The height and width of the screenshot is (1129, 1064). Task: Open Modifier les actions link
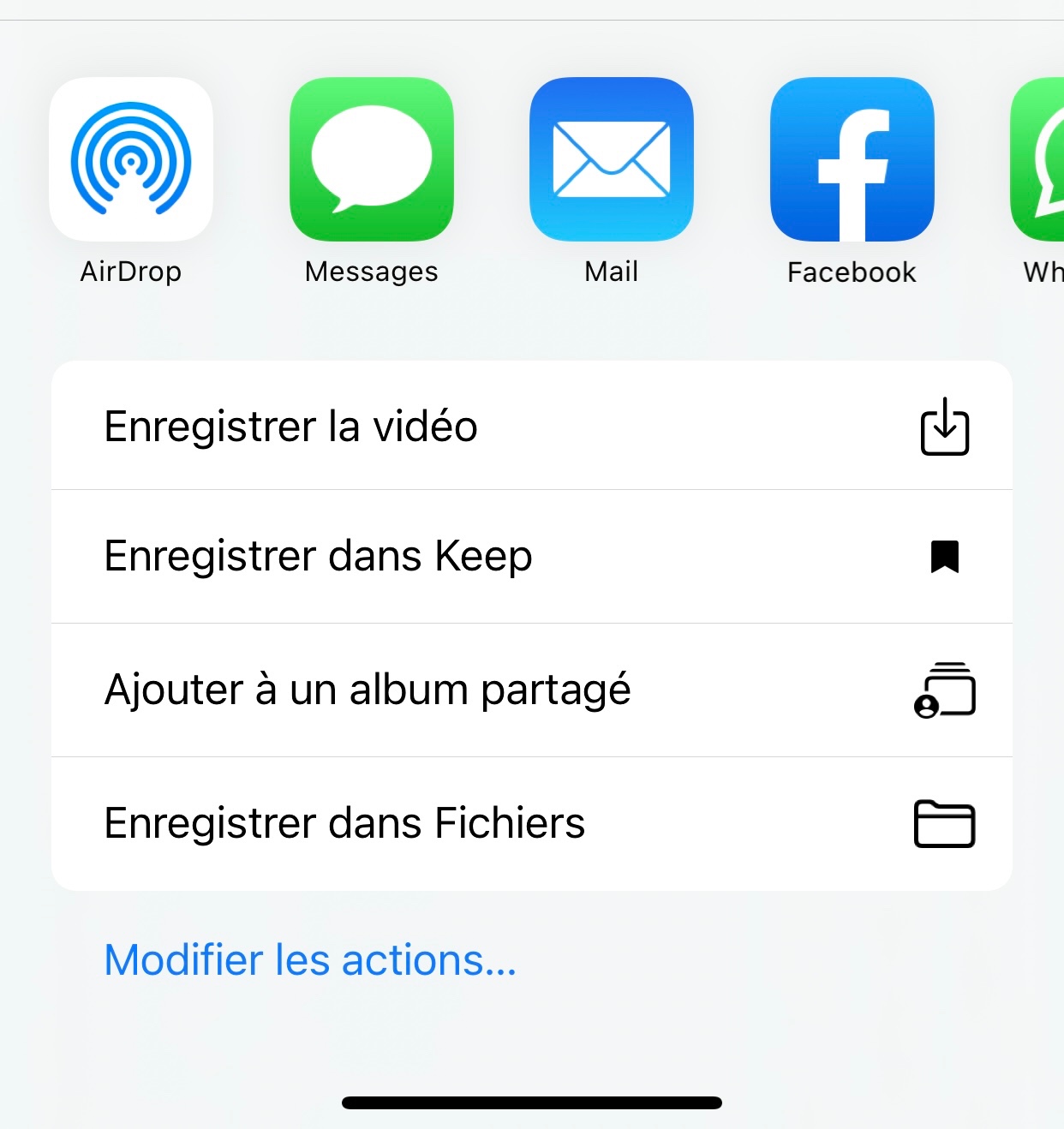(x=310, y=960)
